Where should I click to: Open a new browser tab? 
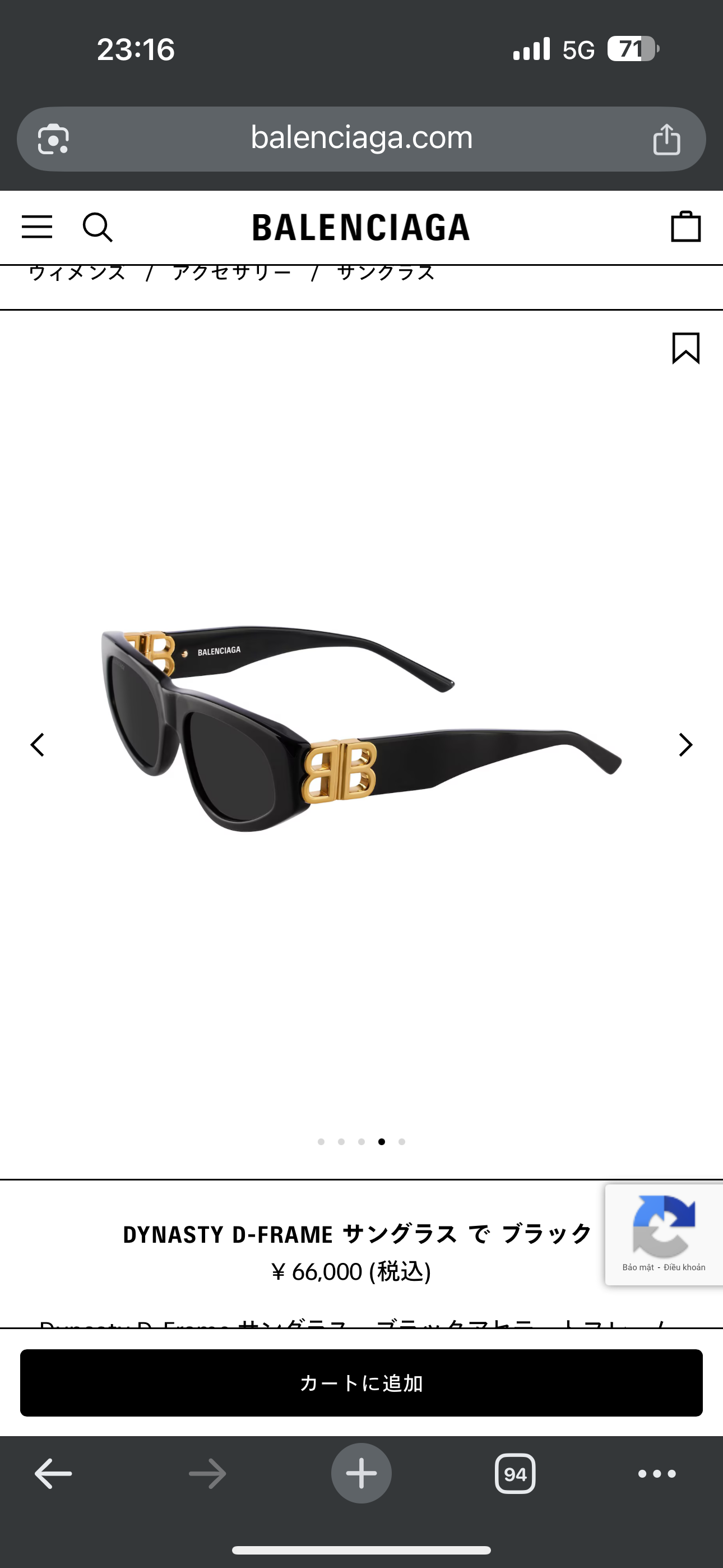[x=361, y=1474]
